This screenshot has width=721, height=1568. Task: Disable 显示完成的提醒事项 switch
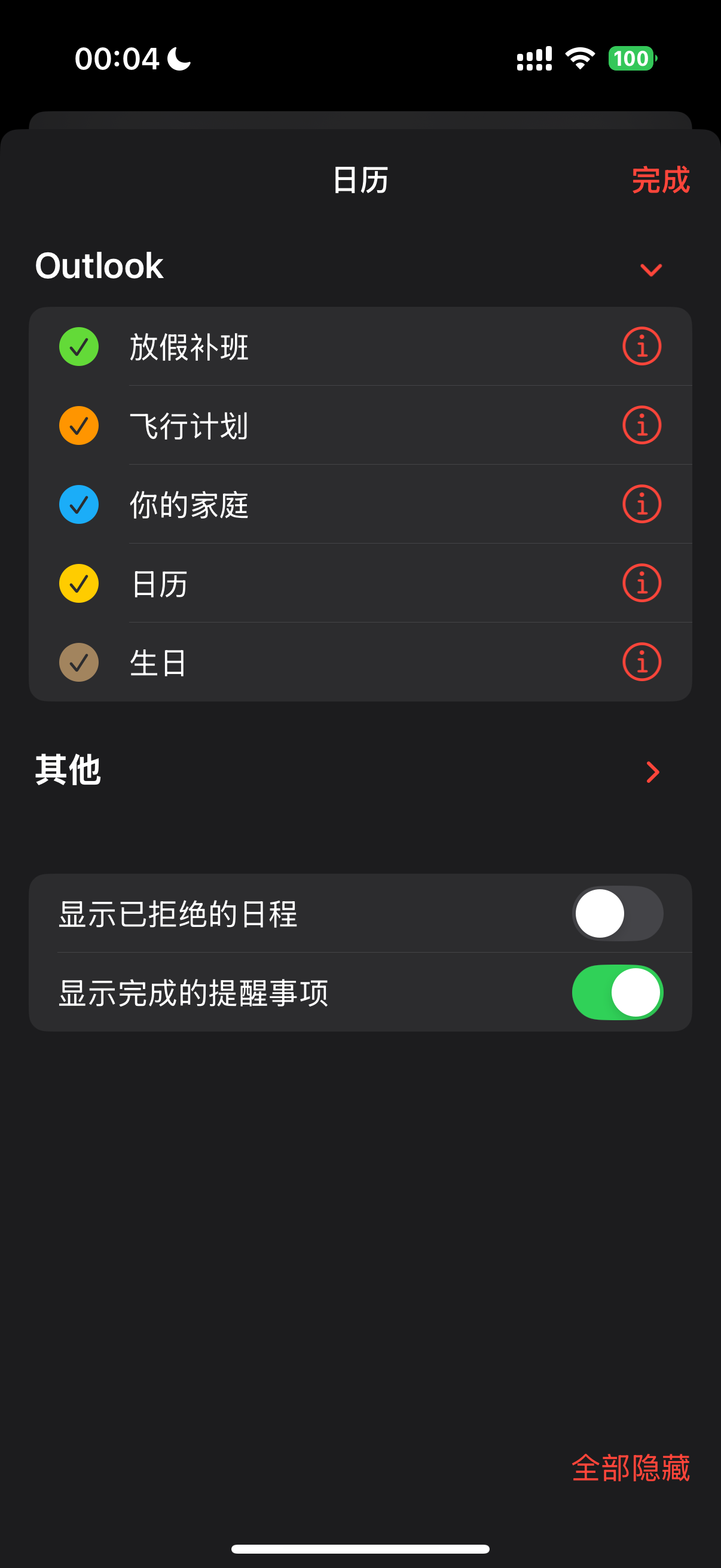(617, 992)
